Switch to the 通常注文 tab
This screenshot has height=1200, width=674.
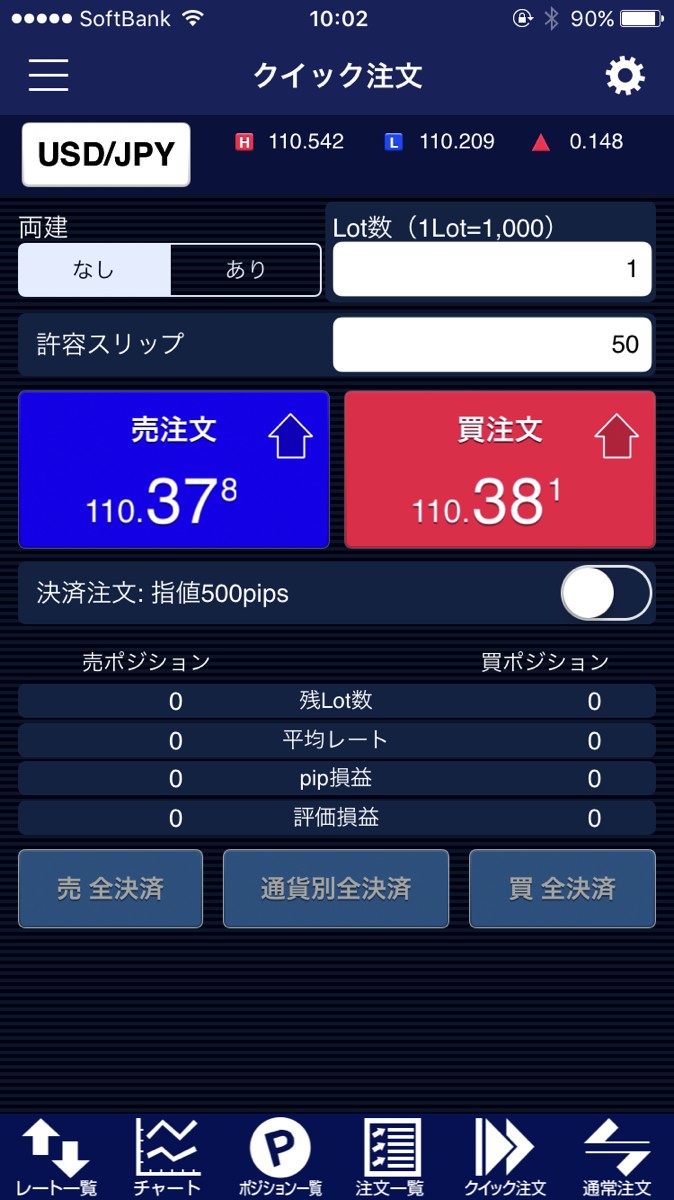coord(617,1157)
